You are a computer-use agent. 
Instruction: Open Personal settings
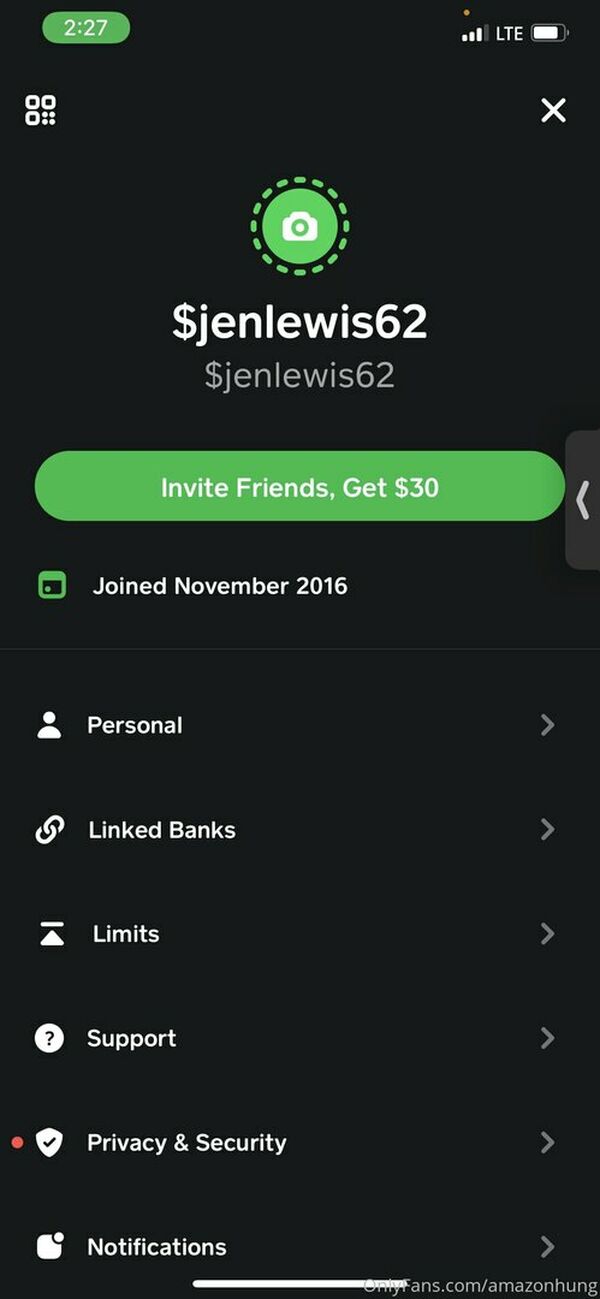300,725
